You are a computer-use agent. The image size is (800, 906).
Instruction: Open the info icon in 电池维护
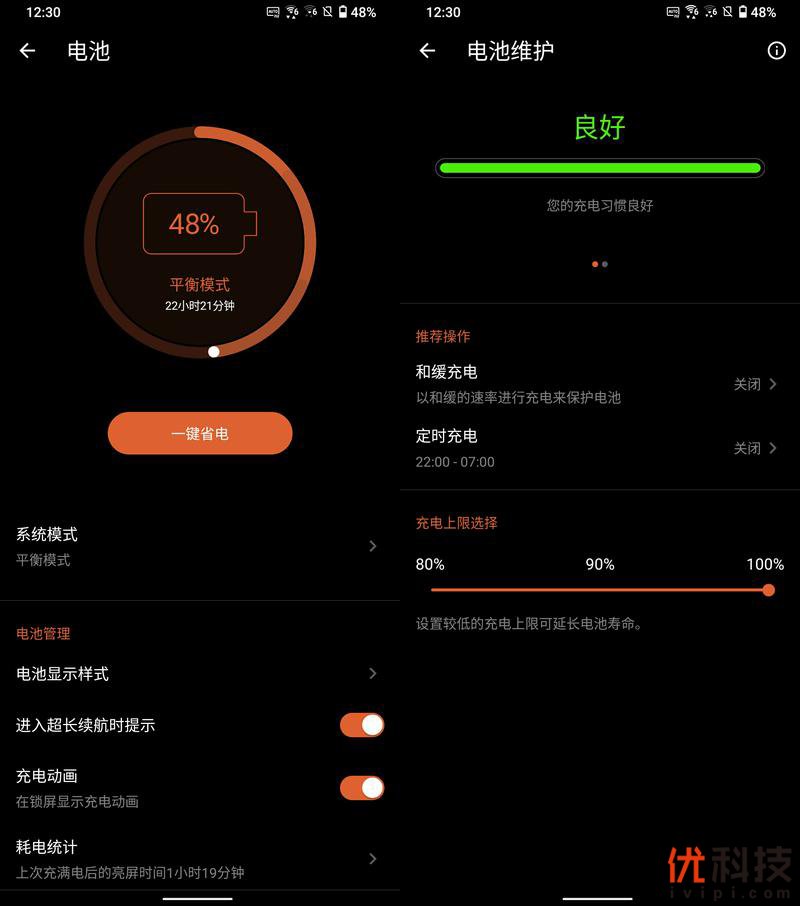pos(776,51)
